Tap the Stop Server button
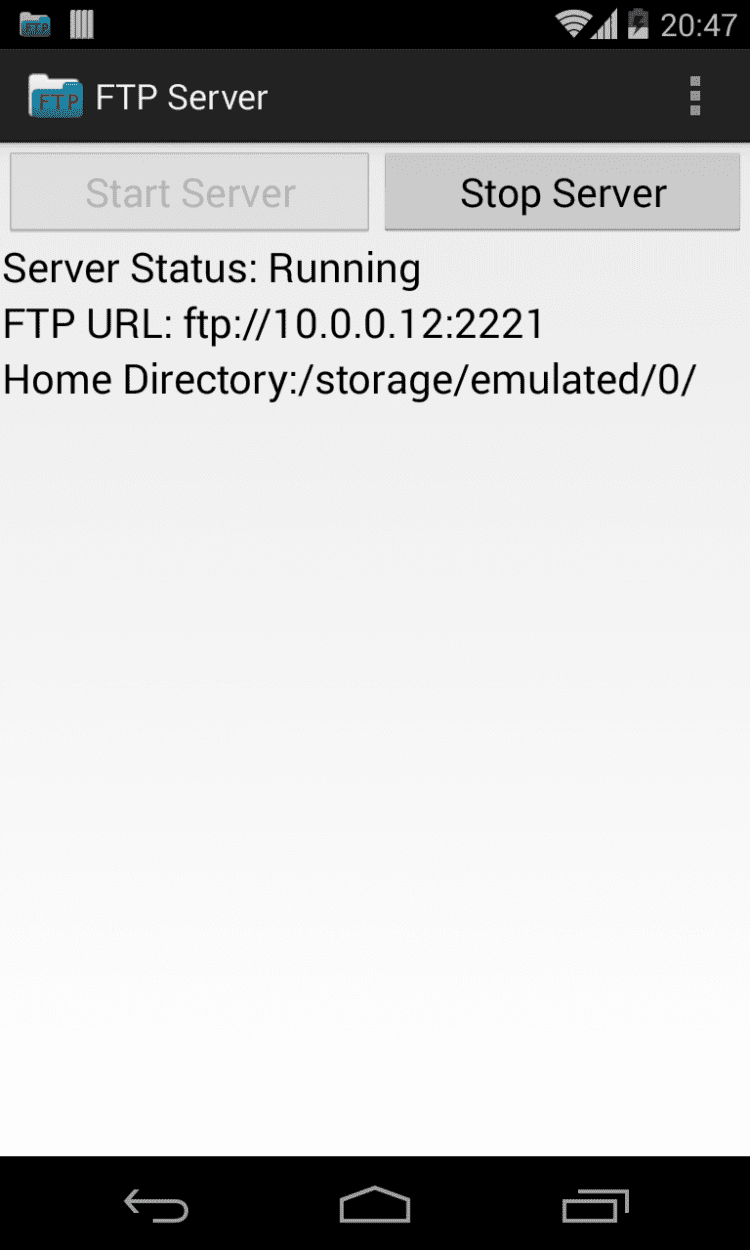 tap(562, 193)
